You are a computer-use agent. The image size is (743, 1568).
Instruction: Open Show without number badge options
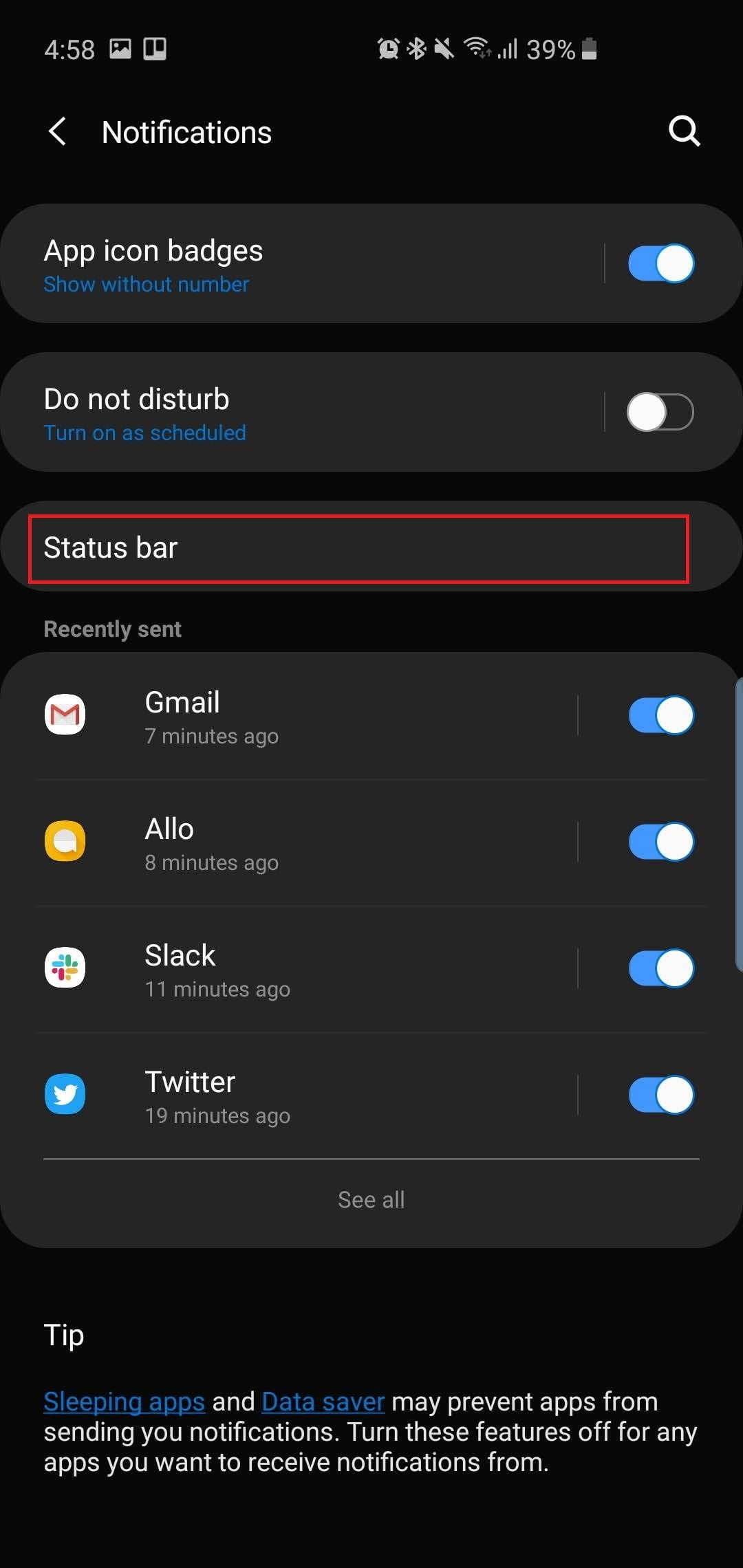[145, 283]
